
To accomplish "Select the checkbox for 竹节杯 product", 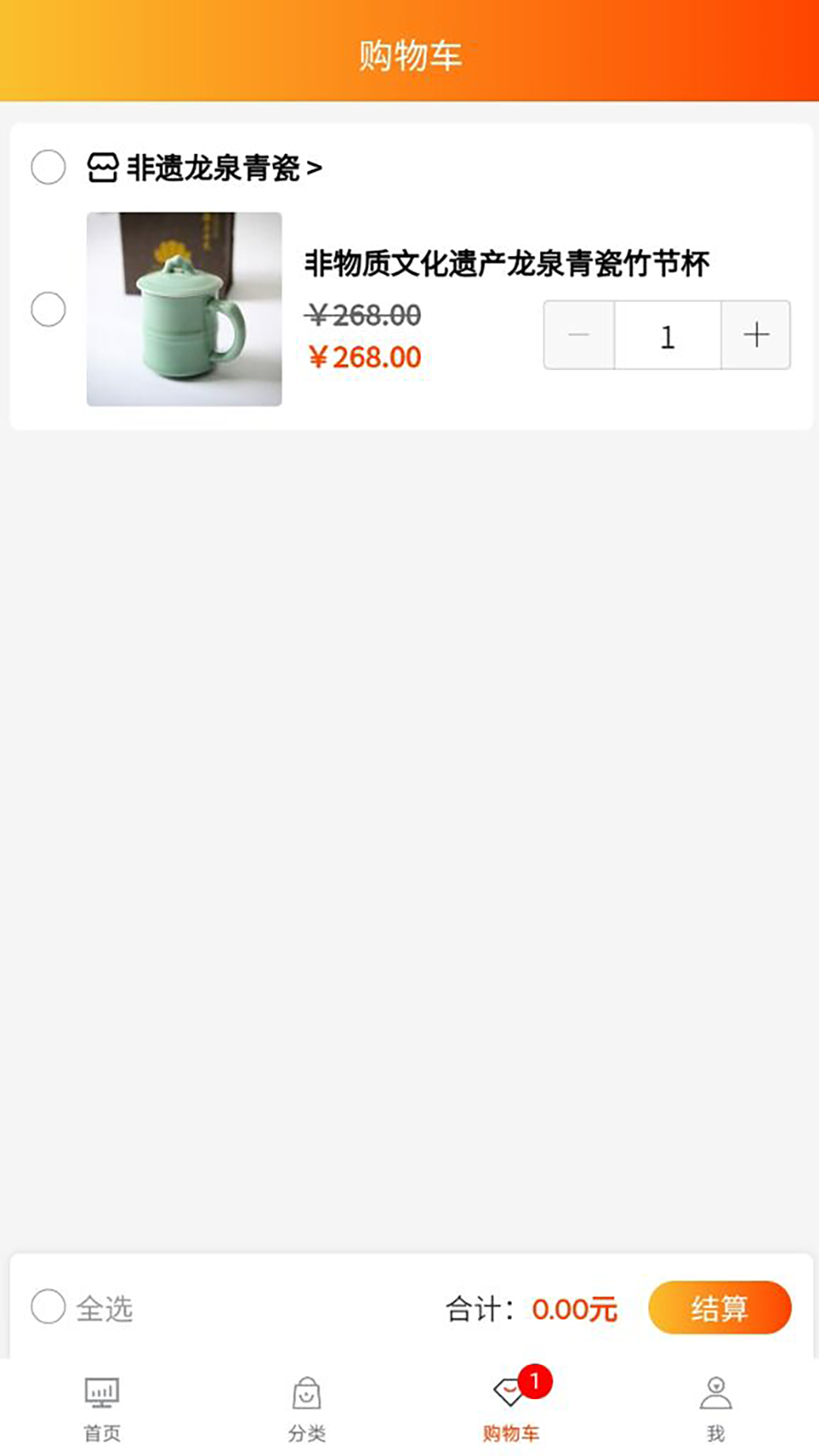I will (49, 309).
